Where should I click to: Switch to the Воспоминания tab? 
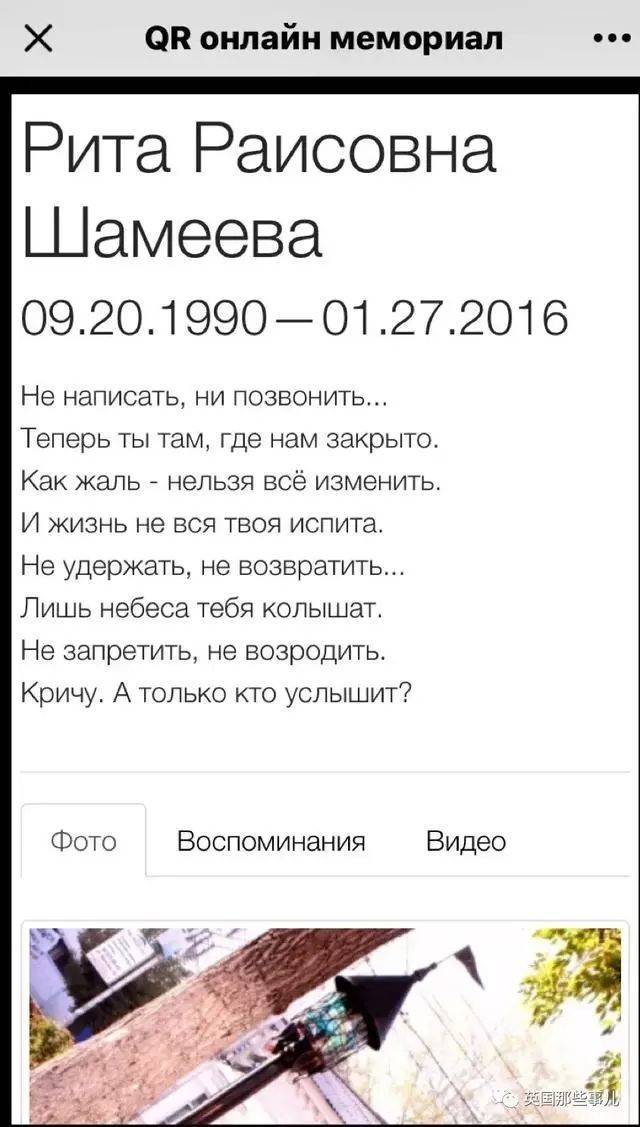[x=271, y=840]
